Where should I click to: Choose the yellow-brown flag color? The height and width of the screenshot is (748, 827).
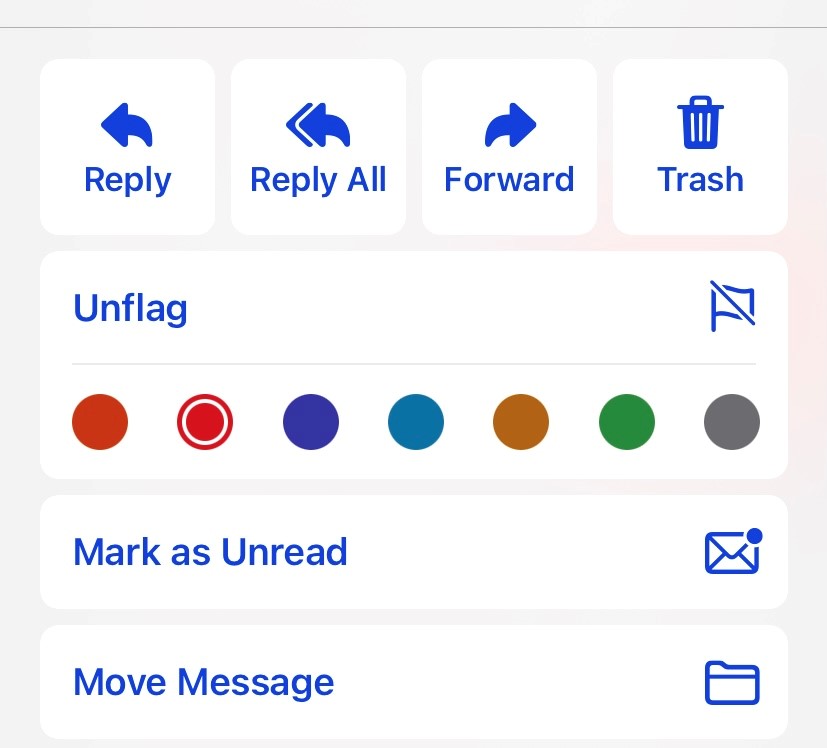pos(521,422)
